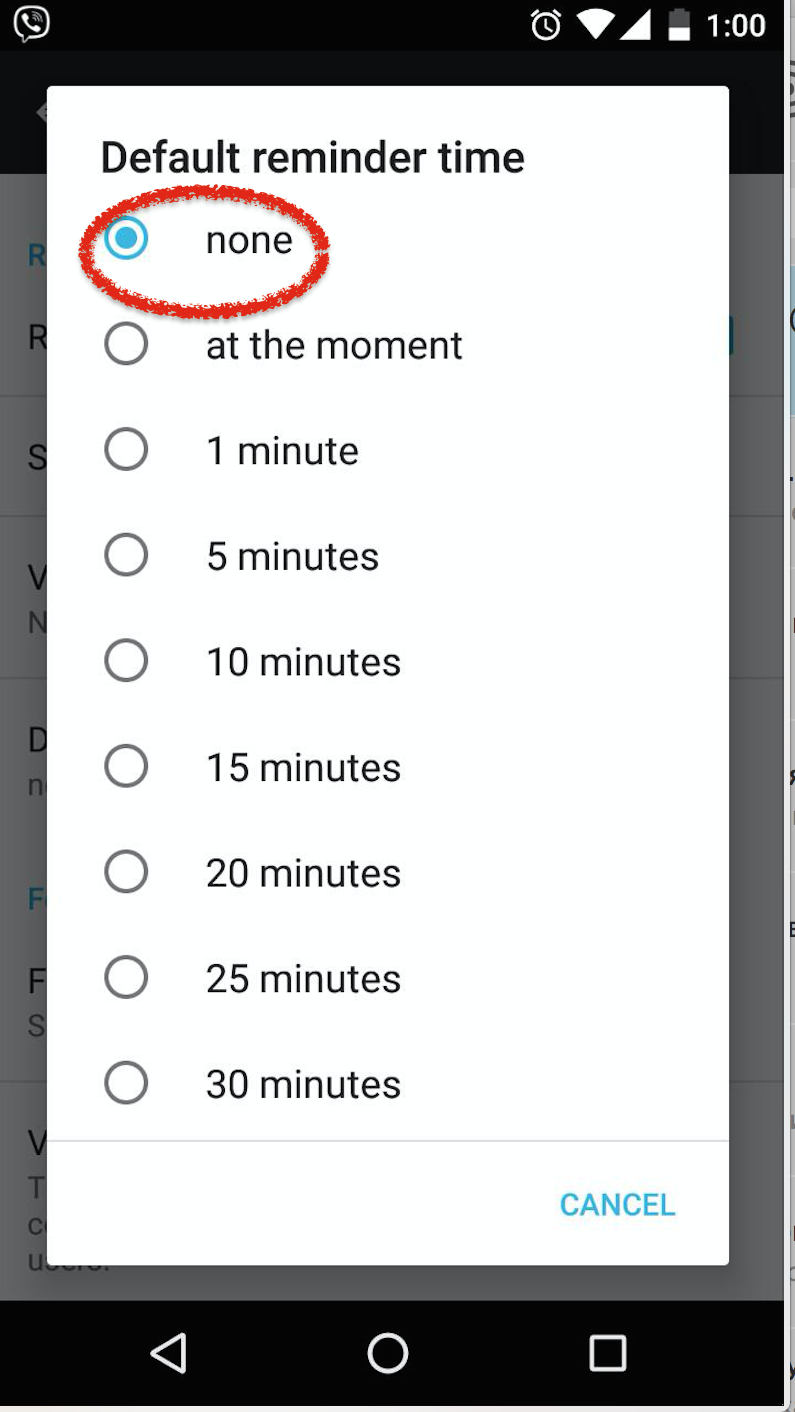Screen dimensions: 795x1412
Task: Go to the home screen
Action: click(x=388, y=1353)
